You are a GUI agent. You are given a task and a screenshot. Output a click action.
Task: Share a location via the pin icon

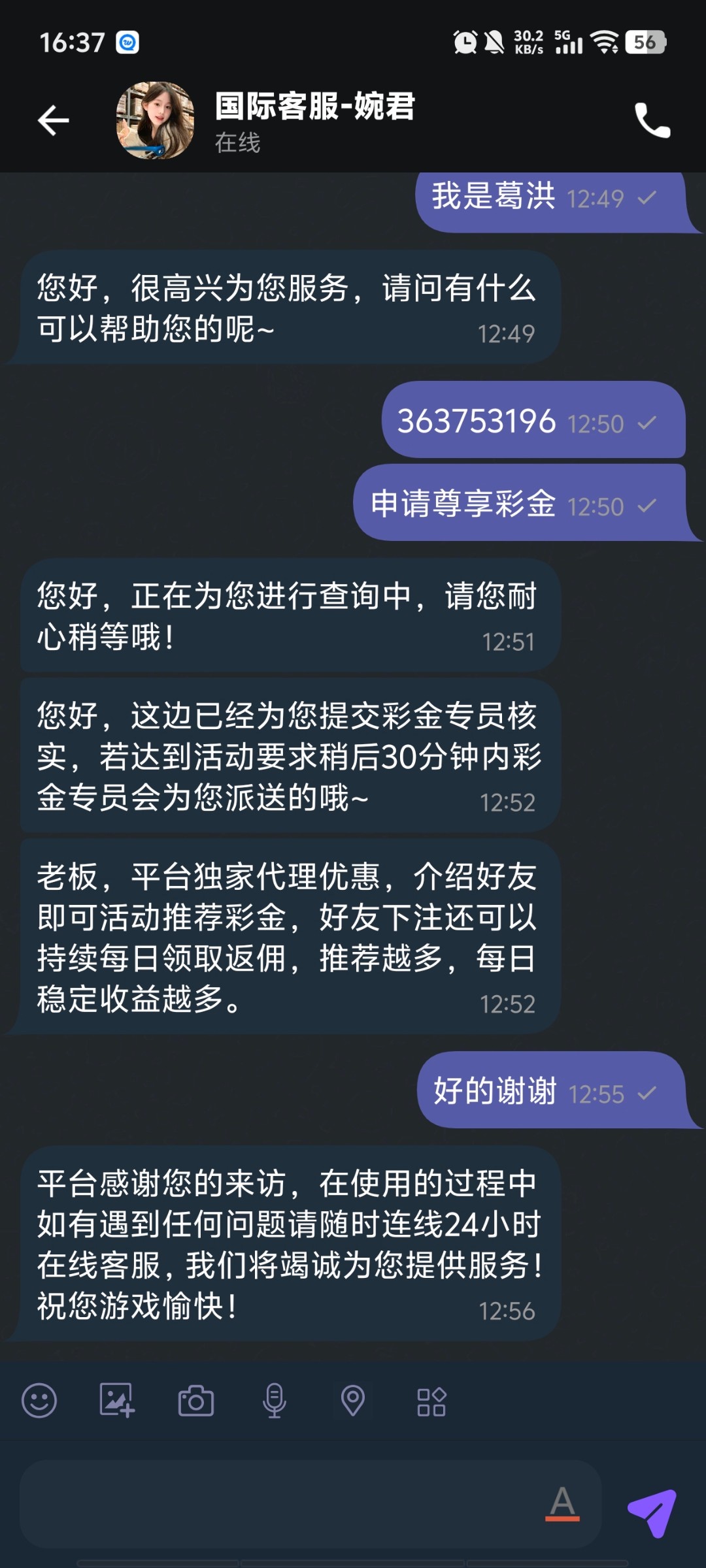pos(352,1401)
